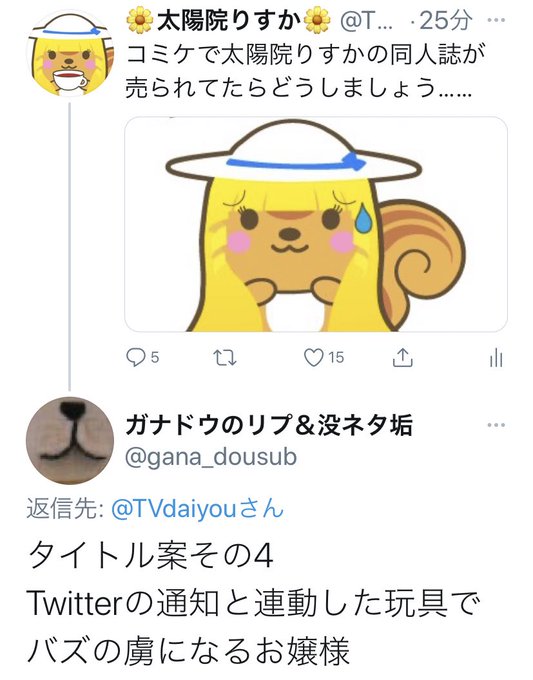Image resolution: width=533 pixels, height=680 pixels.
Task: Reply to 太陽院りすか's tweet
Action: pyautogui.click(x=143, y=358)
